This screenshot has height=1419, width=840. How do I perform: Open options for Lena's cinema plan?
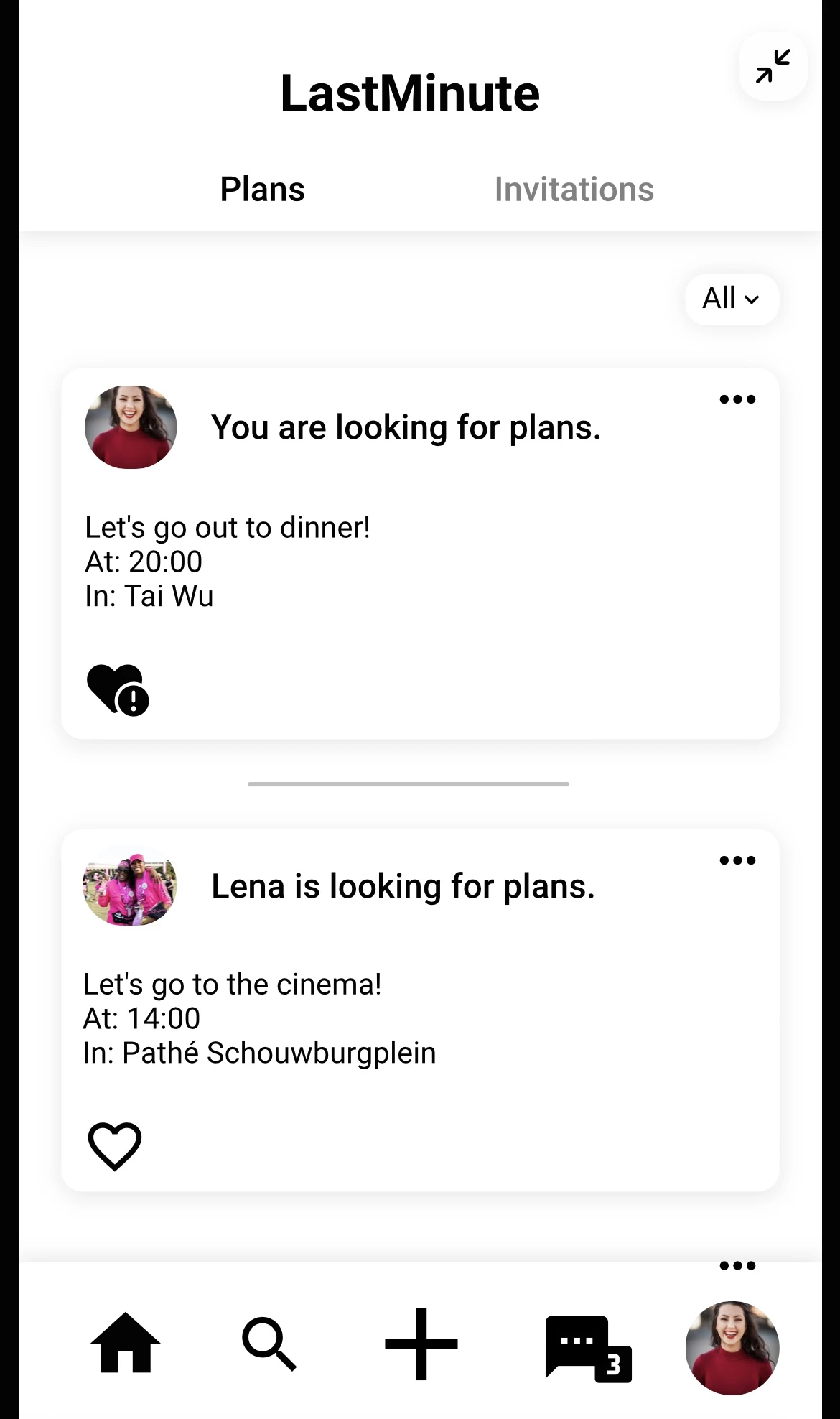pos(737,860)
